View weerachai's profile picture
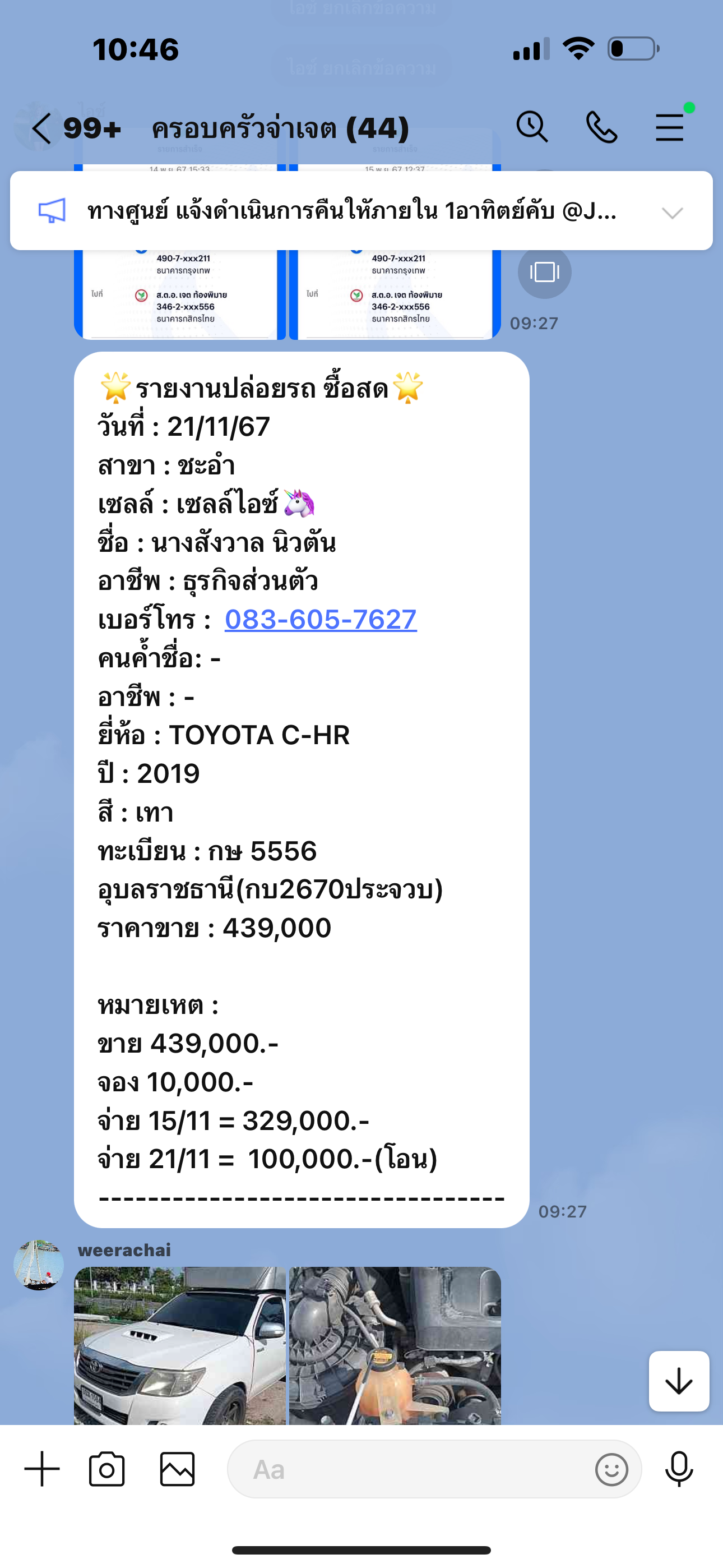The height and width of the screenshot is (1568, 723). click(39, 1265)
